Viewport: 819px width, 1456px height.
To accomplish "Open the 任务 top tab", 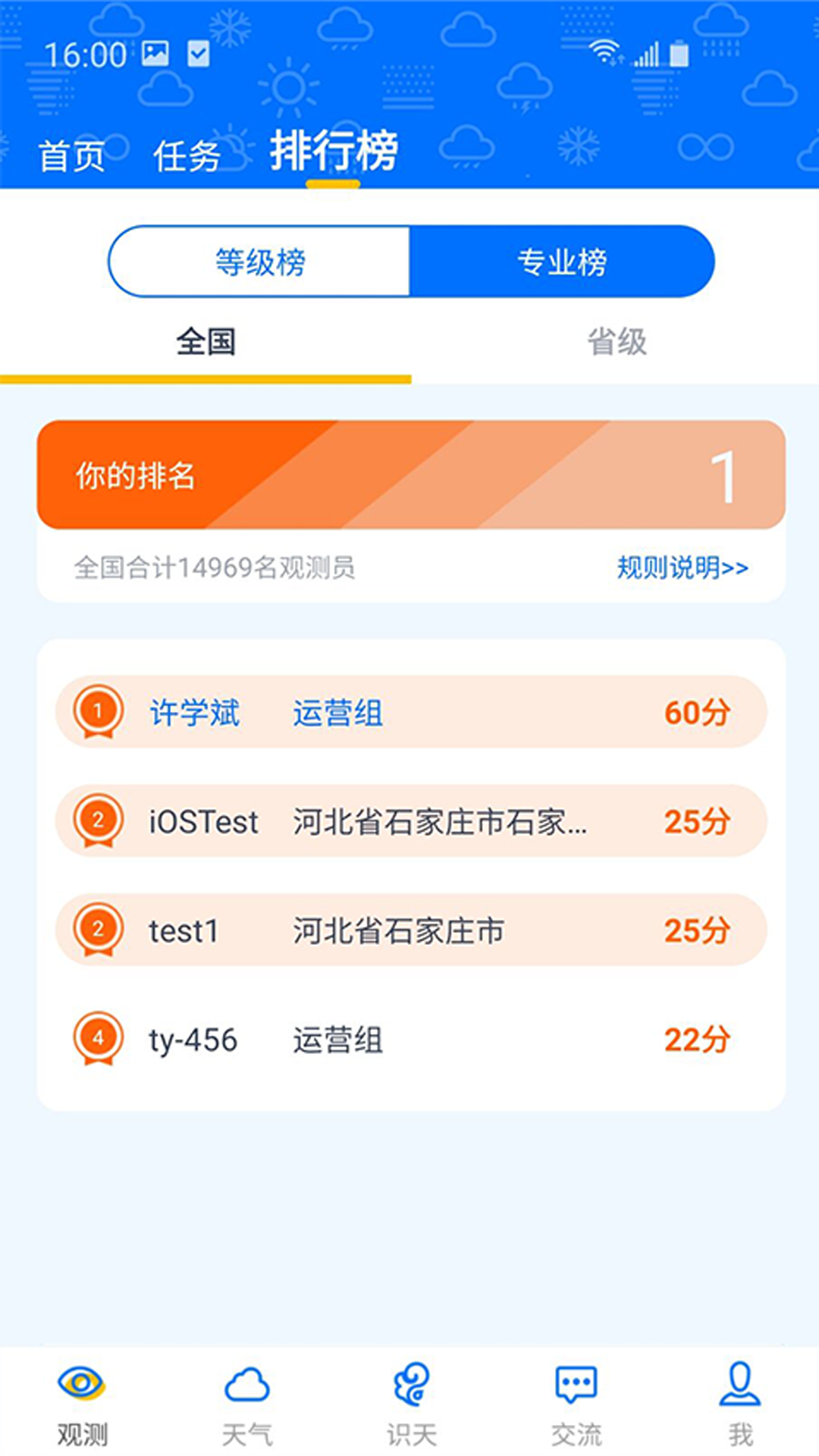I will tap(187, 156).
